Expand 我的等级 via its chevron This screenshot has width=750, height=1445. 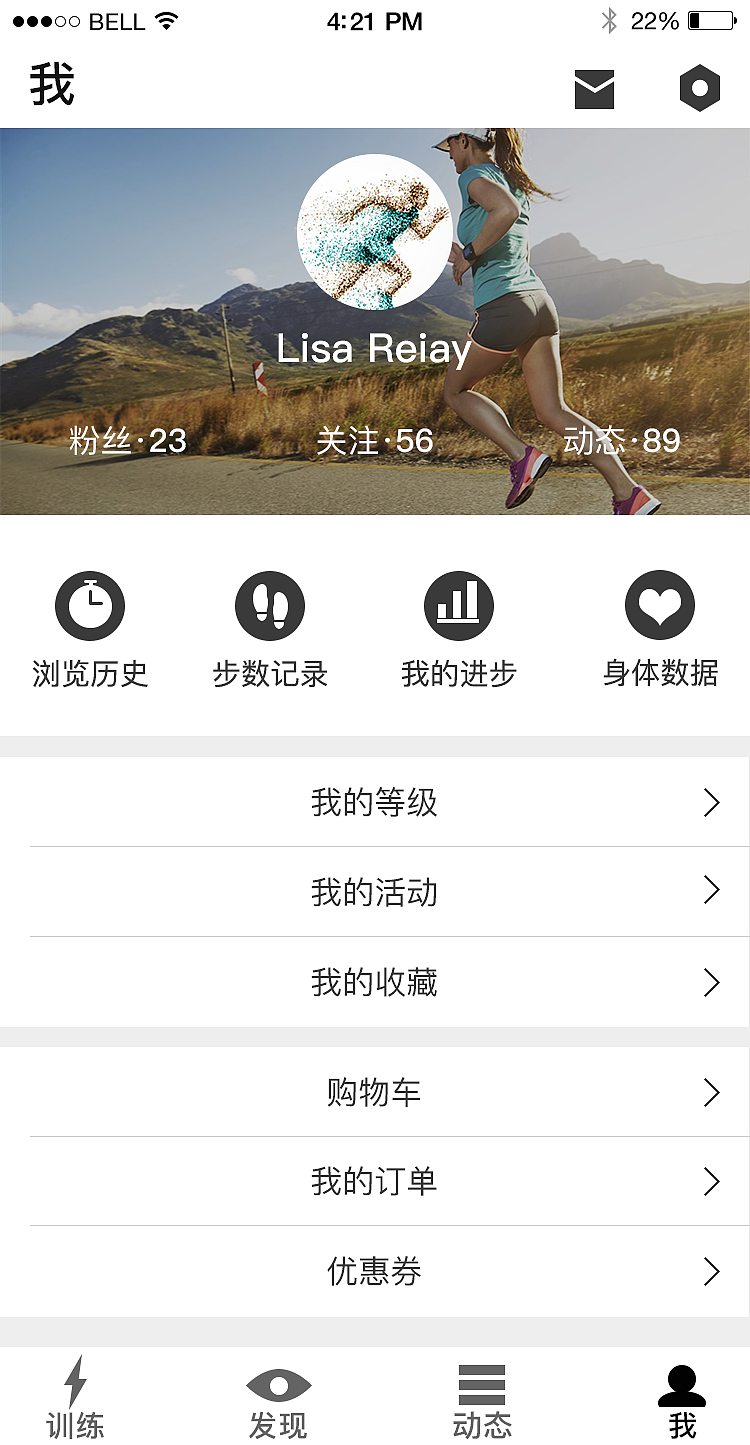(x=712, y=802)
